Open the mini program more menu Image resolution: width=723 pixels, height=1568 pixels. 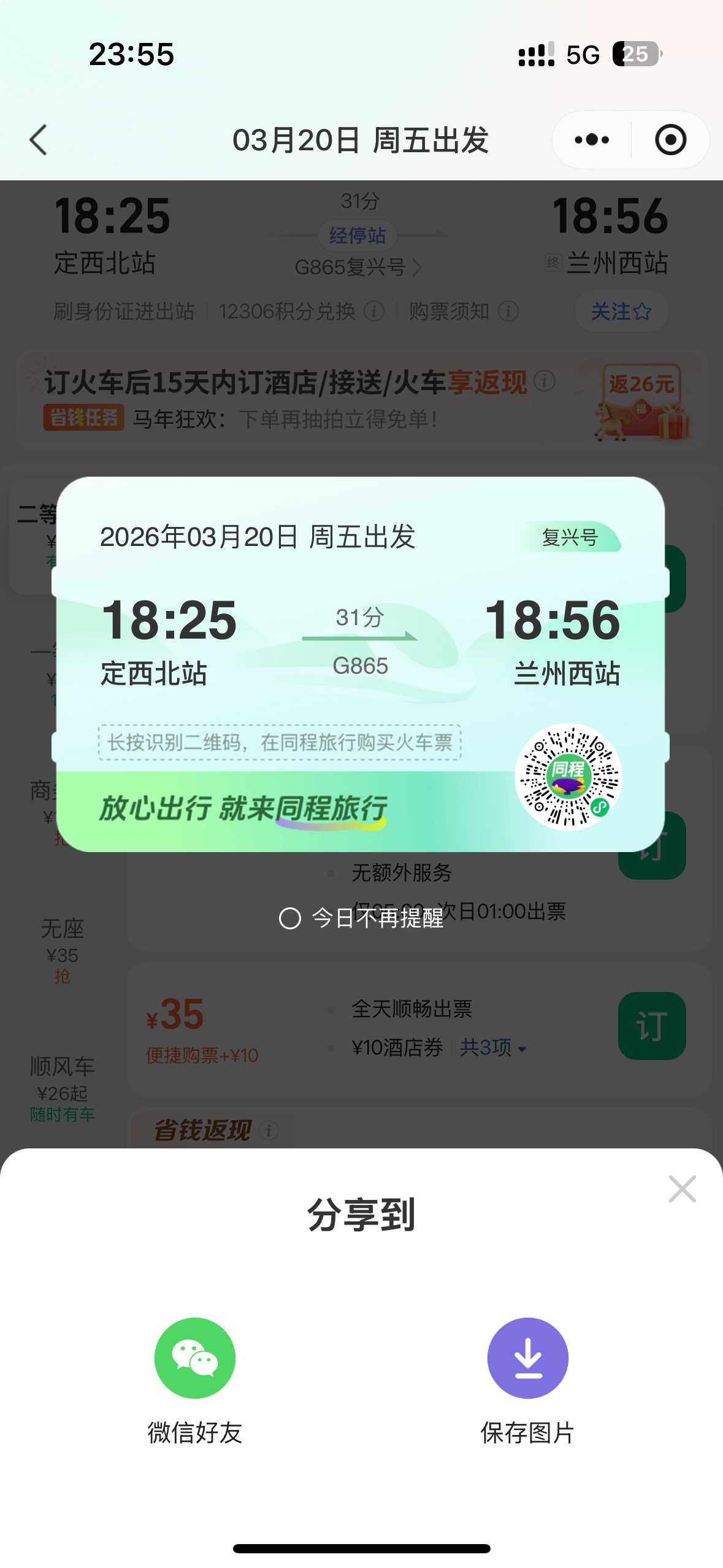[x=592, y=140]
